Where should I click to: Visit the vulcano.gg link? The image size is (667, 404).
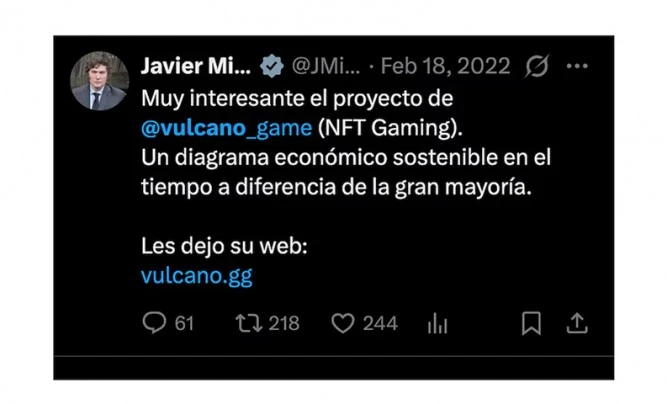tap(196, 276)
